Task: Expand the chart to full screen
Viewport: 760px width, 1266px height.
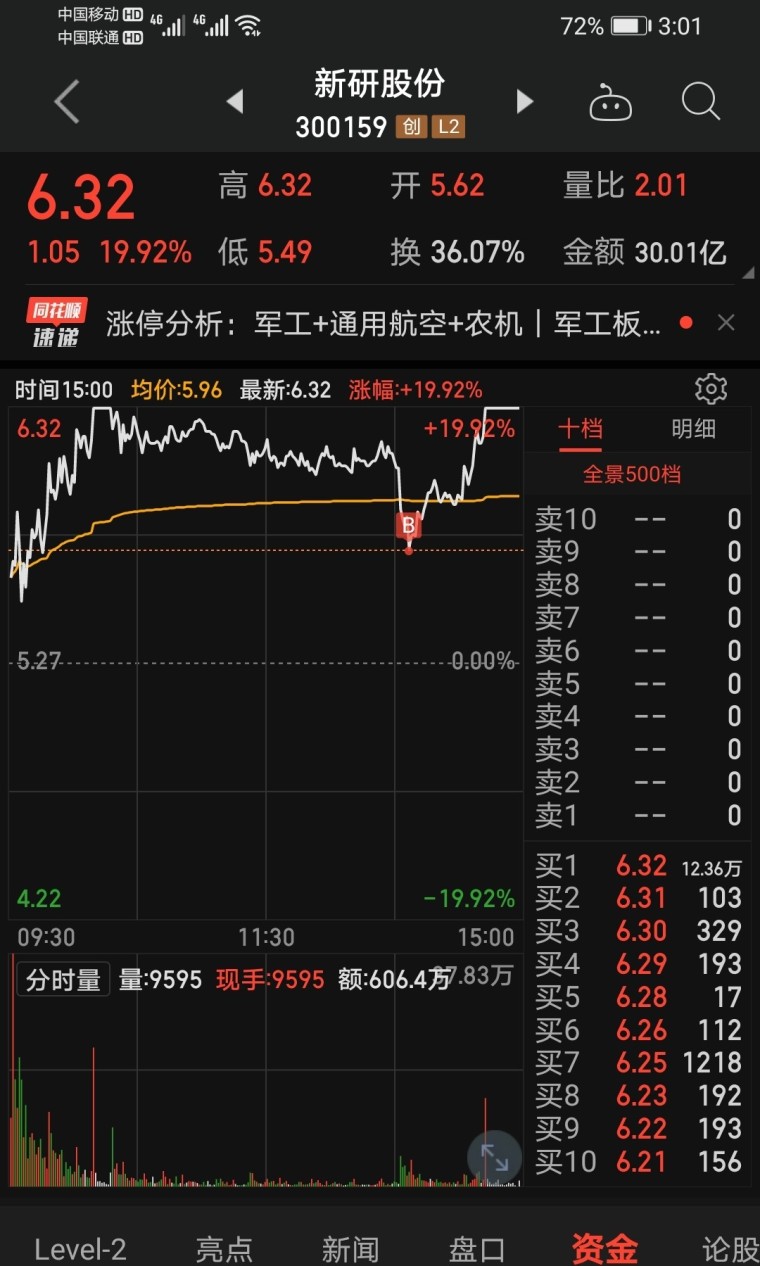Action: 494,1157
